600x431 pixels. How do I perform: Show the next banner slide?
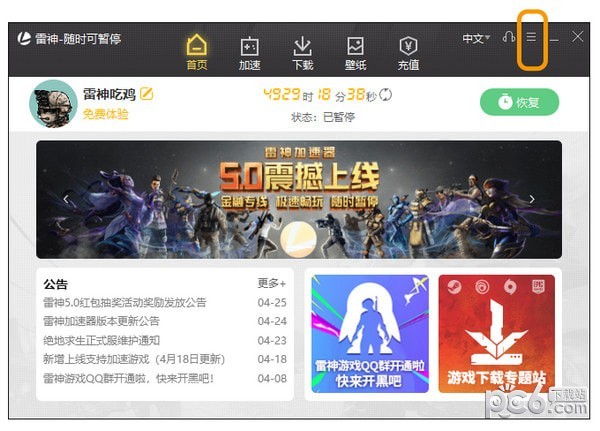click(531, 199)
